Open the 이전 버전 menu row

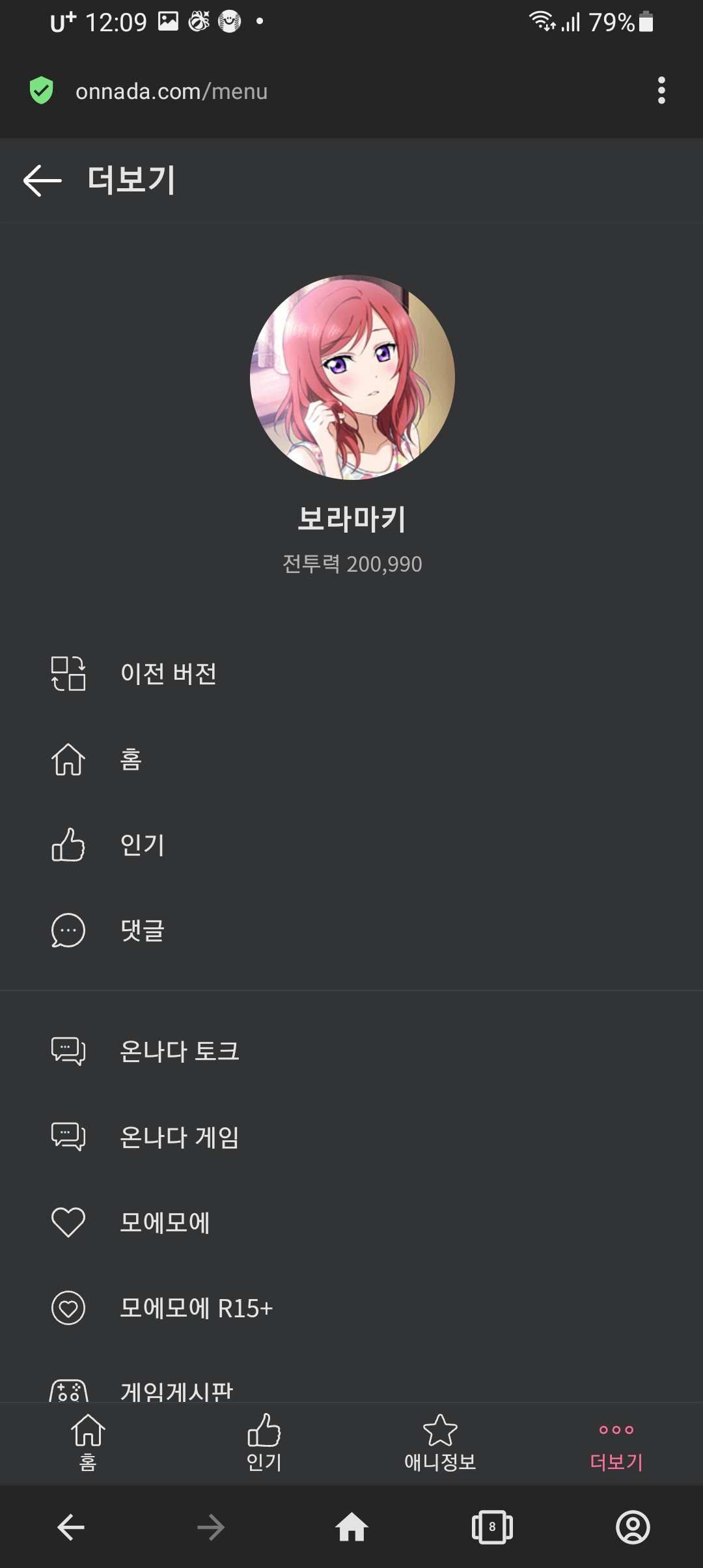[168, 673]
